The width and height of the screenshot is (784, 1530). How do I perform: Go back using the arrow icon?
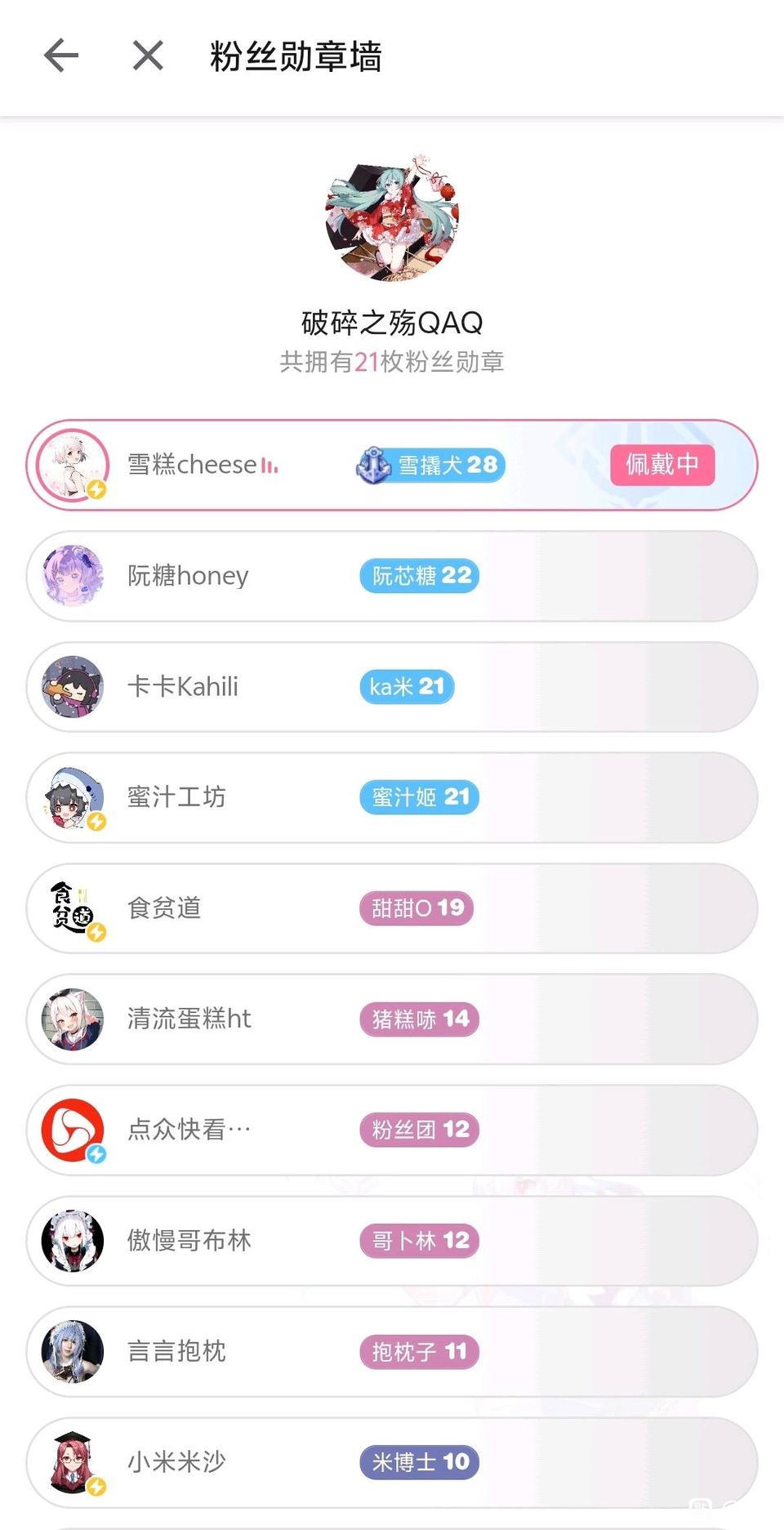click(x=61, y=56)
